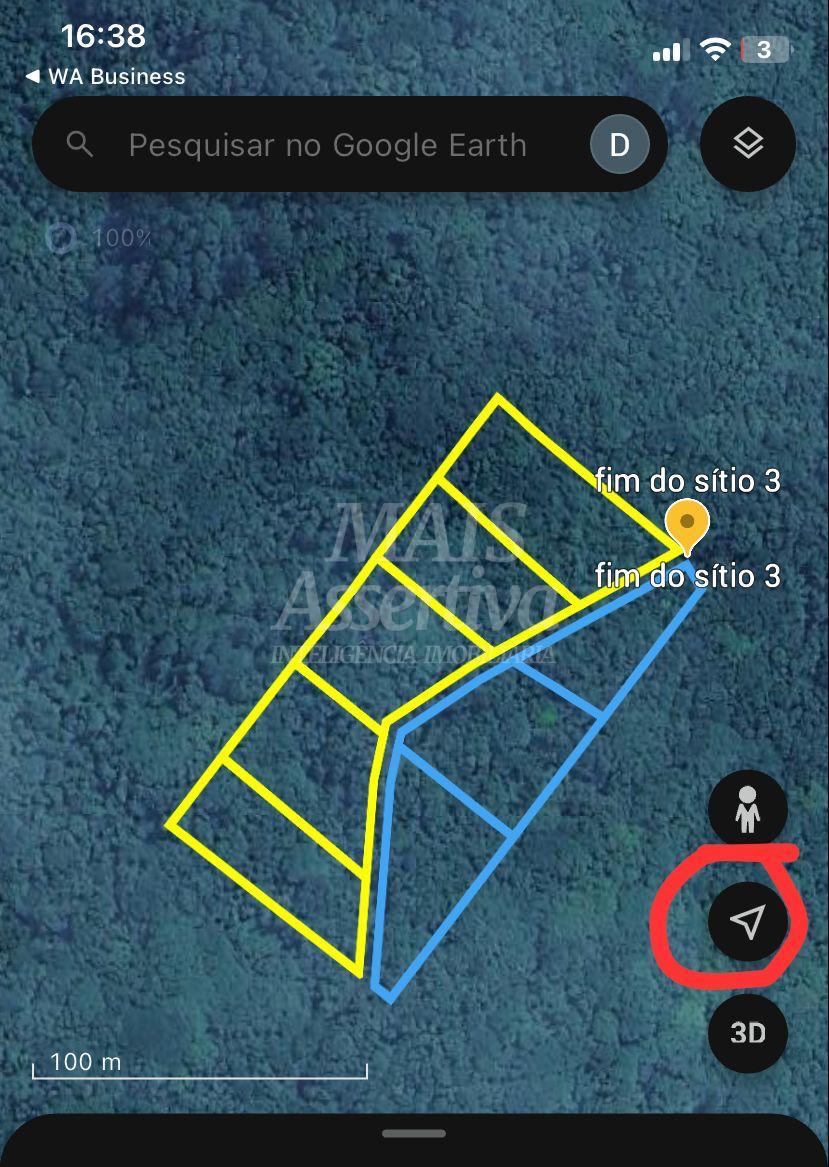Screen dimensions: 829x1167
Task: Open the map layers button
Action: [x=748, y=144]
